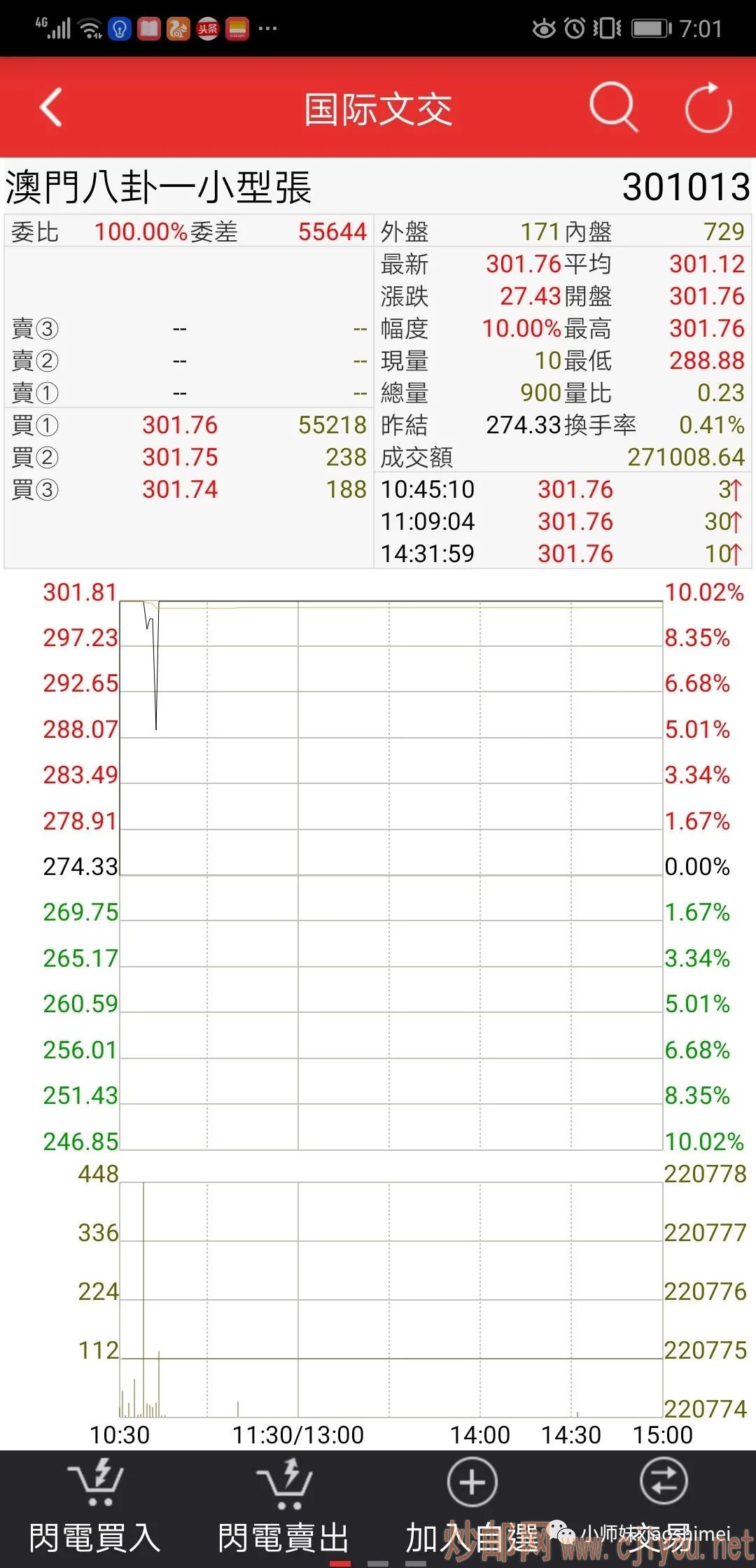Tap the back arrow in the header
The height and width of the screenshot is (1568, 756).
(x=49, y=106)
